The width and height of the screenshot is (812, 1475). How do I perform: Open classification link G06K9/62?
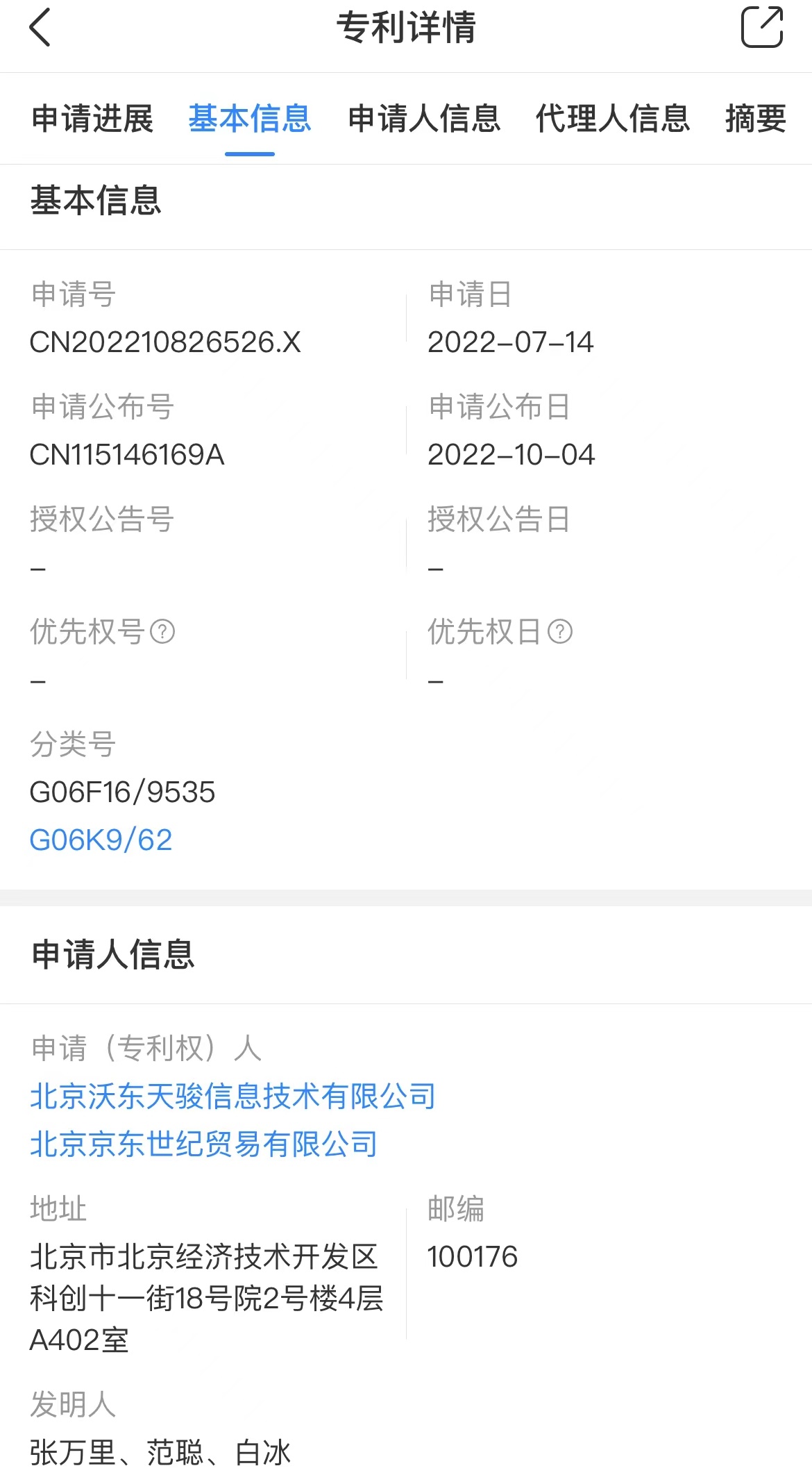101,840
